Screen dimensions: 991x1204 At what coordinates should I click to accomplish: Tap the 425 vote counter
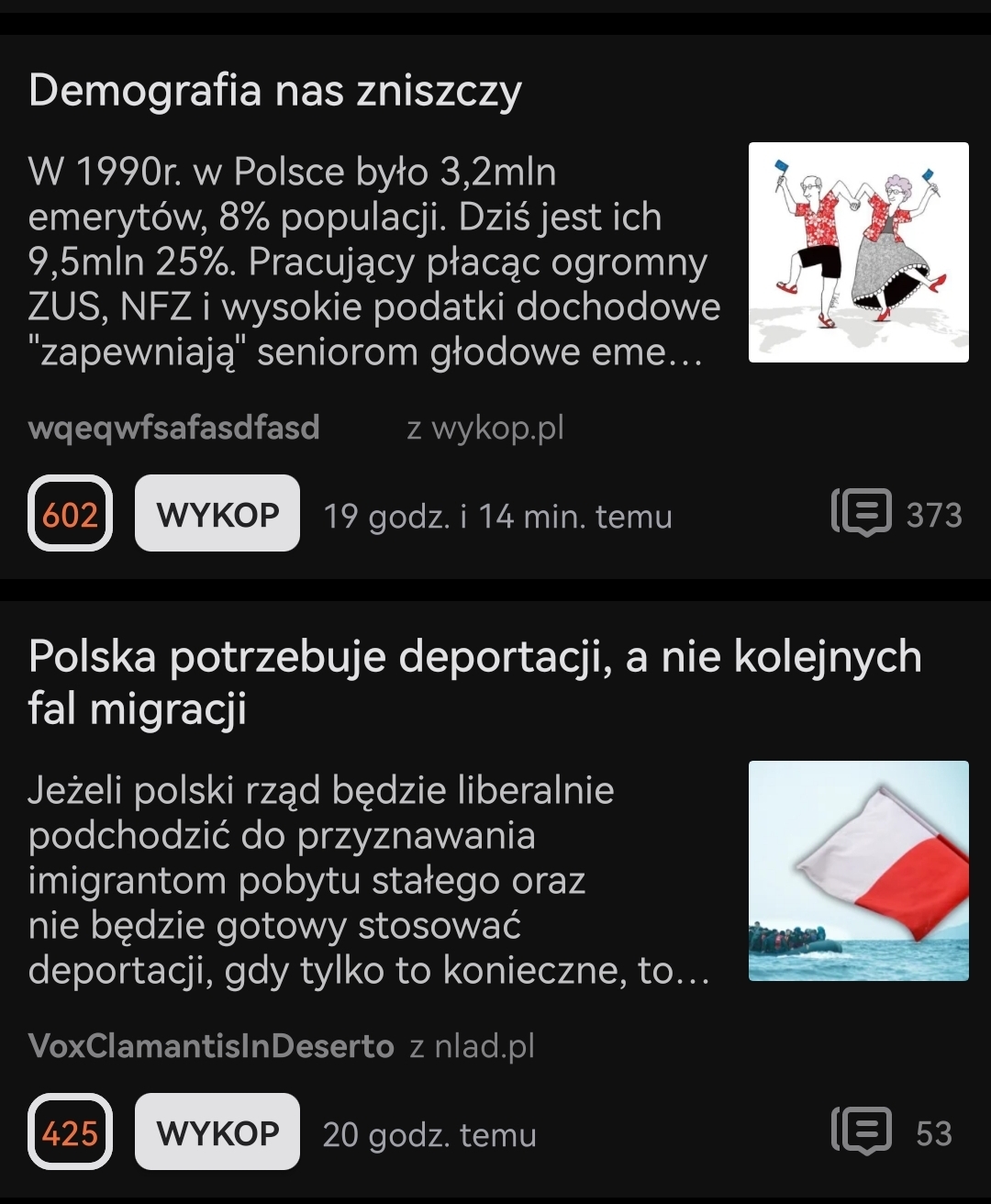[70, 1132]
